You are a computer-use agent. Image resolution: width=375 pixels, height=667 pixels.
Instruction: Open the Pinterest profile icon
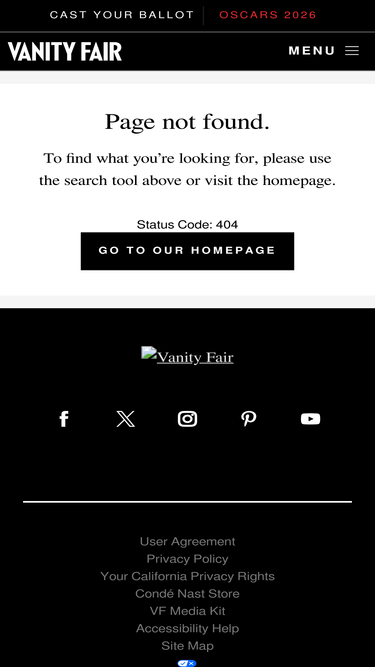(249, 419)
